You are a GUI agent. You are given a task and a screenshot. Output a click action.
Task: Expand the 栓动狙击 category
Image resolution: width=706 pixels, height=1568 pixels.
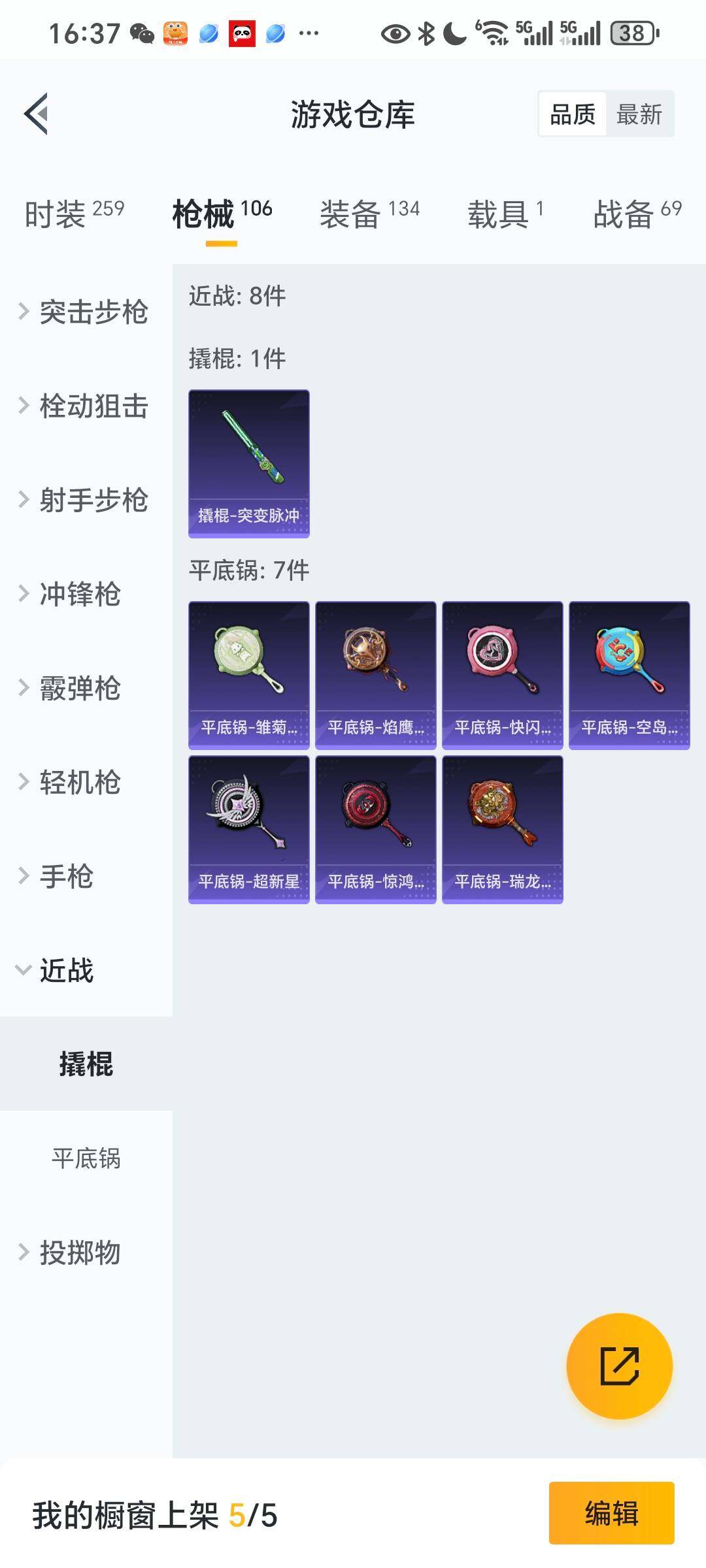(85, 406)
